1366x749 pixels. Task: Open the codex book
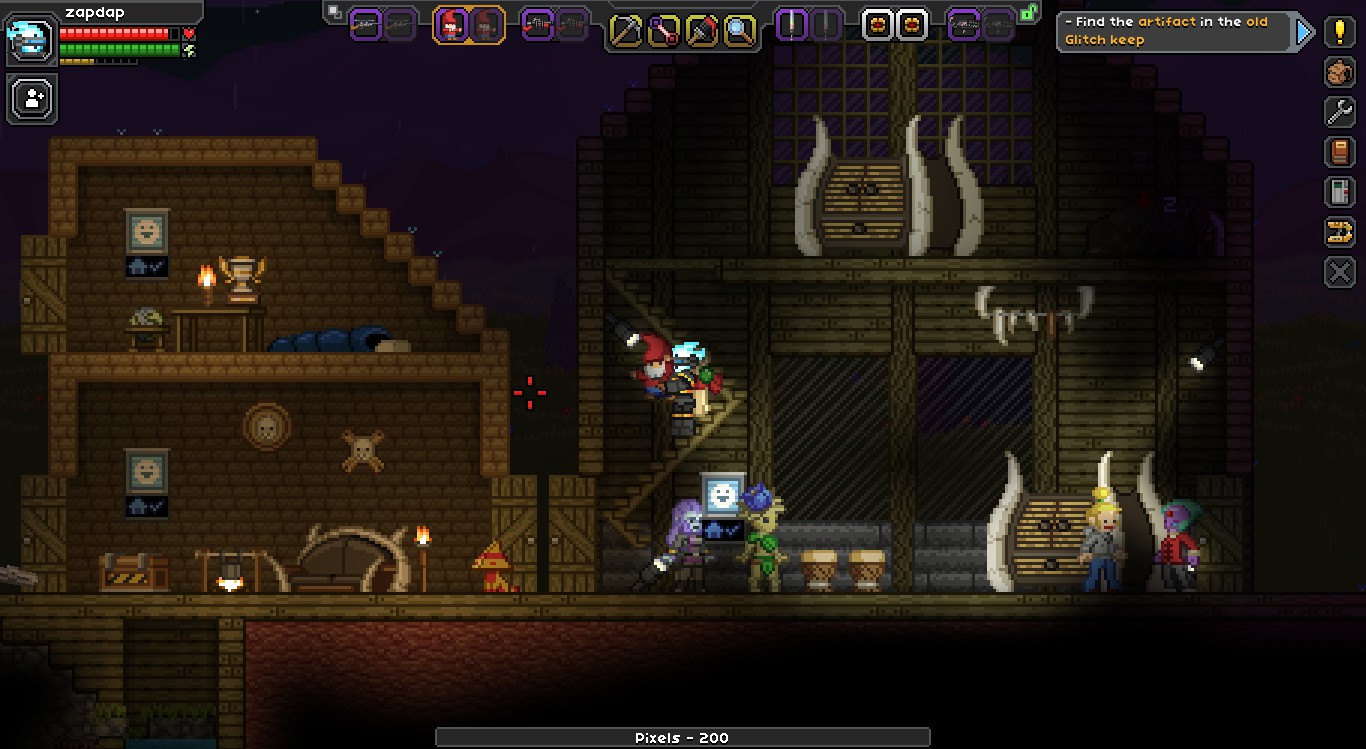(1340, 151)
